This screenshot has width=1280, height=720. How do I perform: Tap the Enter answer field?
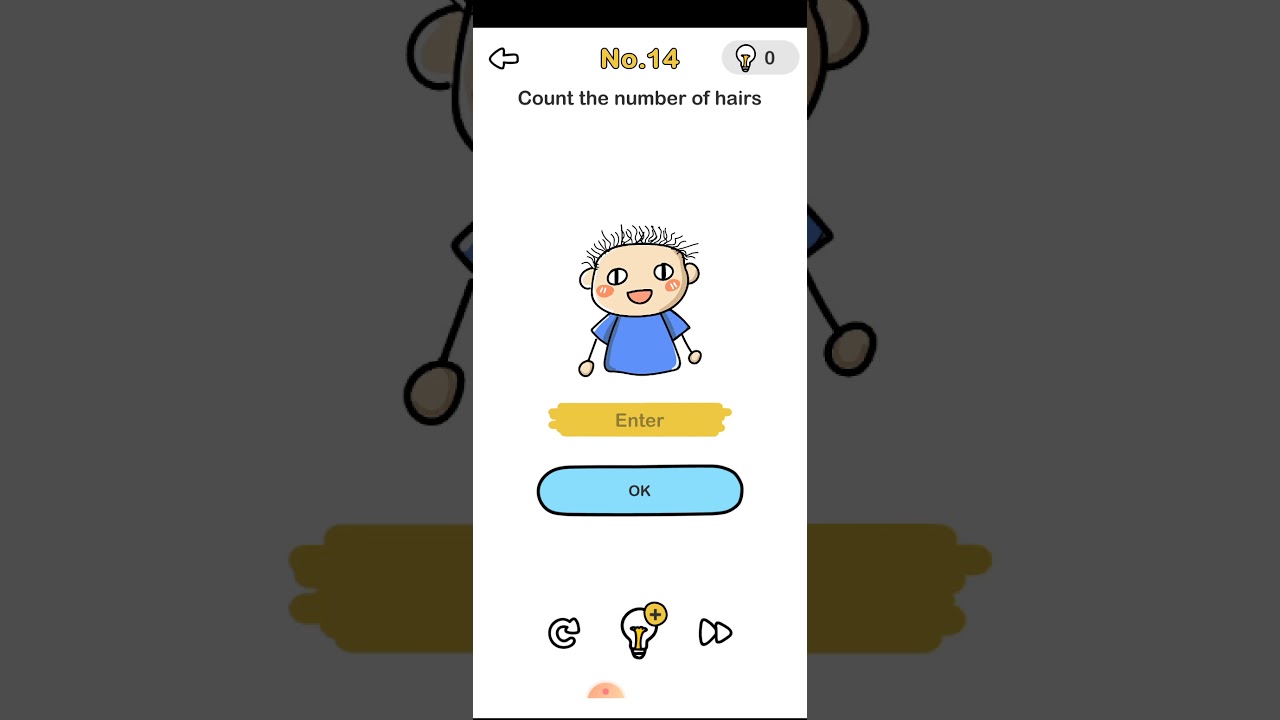coord(640,420)
